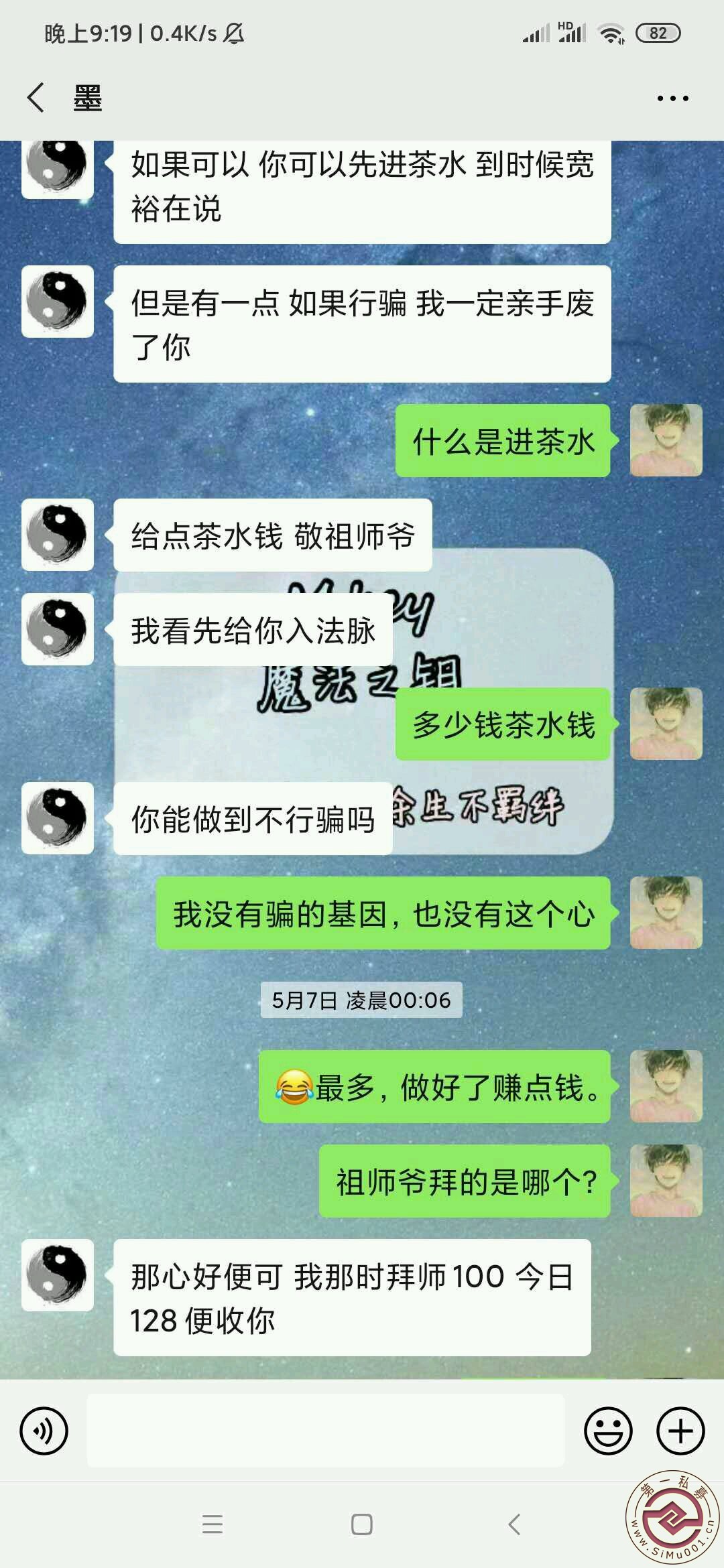Open the emoji sticker panel
The height and width of the screenshot is (1568, 724).
(608, 1431)
